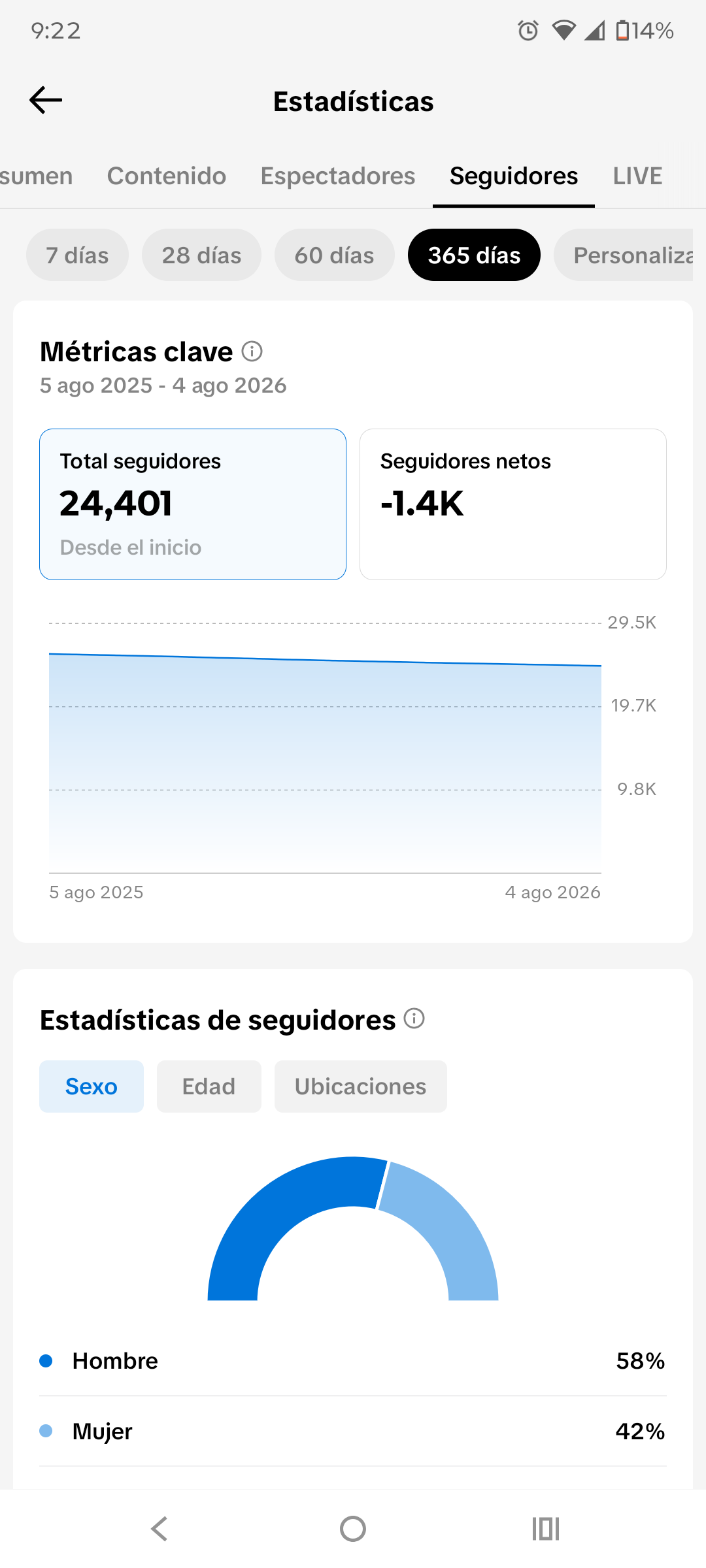Open recent apps from navigation bar
The image size is (706, 1568).
pos(546,1529)
